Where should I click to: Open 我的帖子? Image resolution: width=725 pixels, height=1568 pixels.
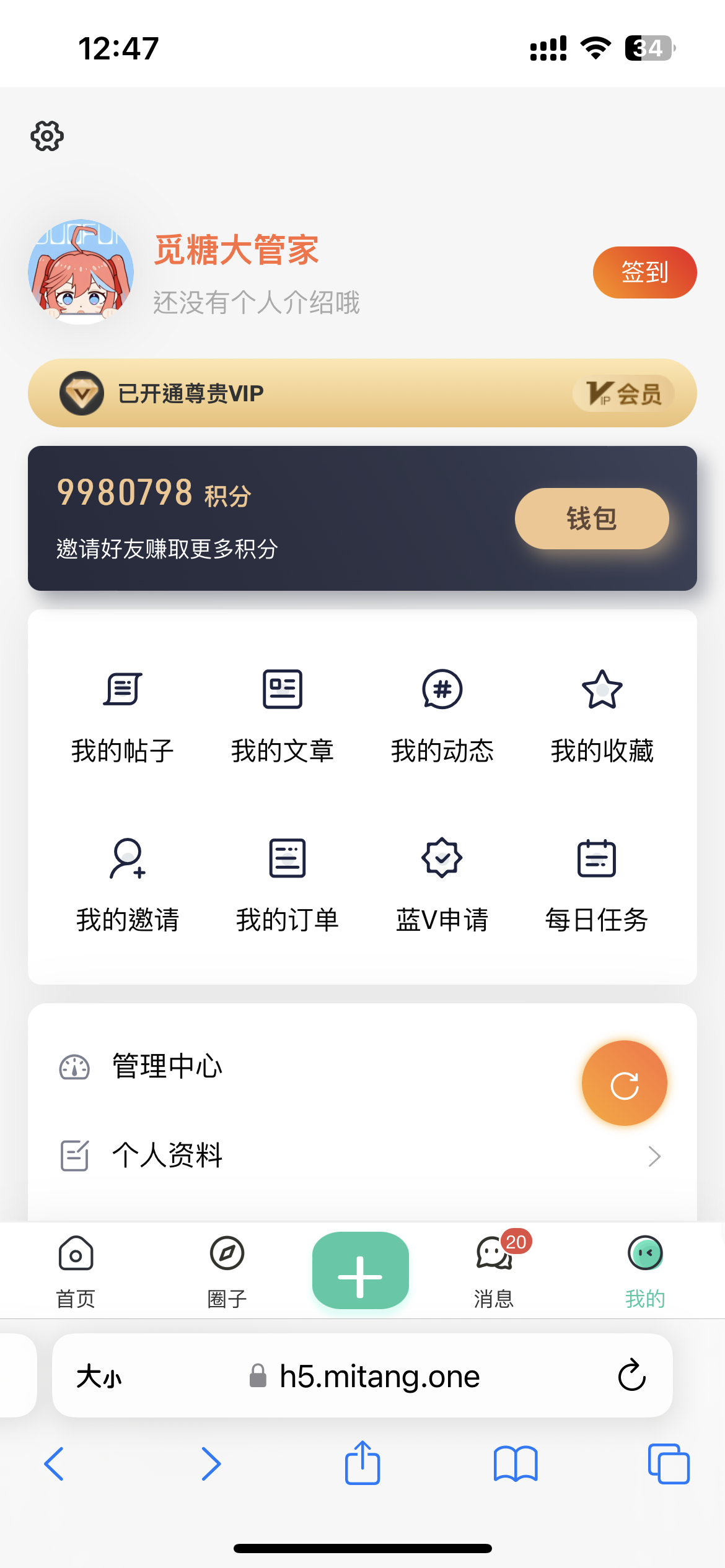pyautogui.click(x=123, y=718)
